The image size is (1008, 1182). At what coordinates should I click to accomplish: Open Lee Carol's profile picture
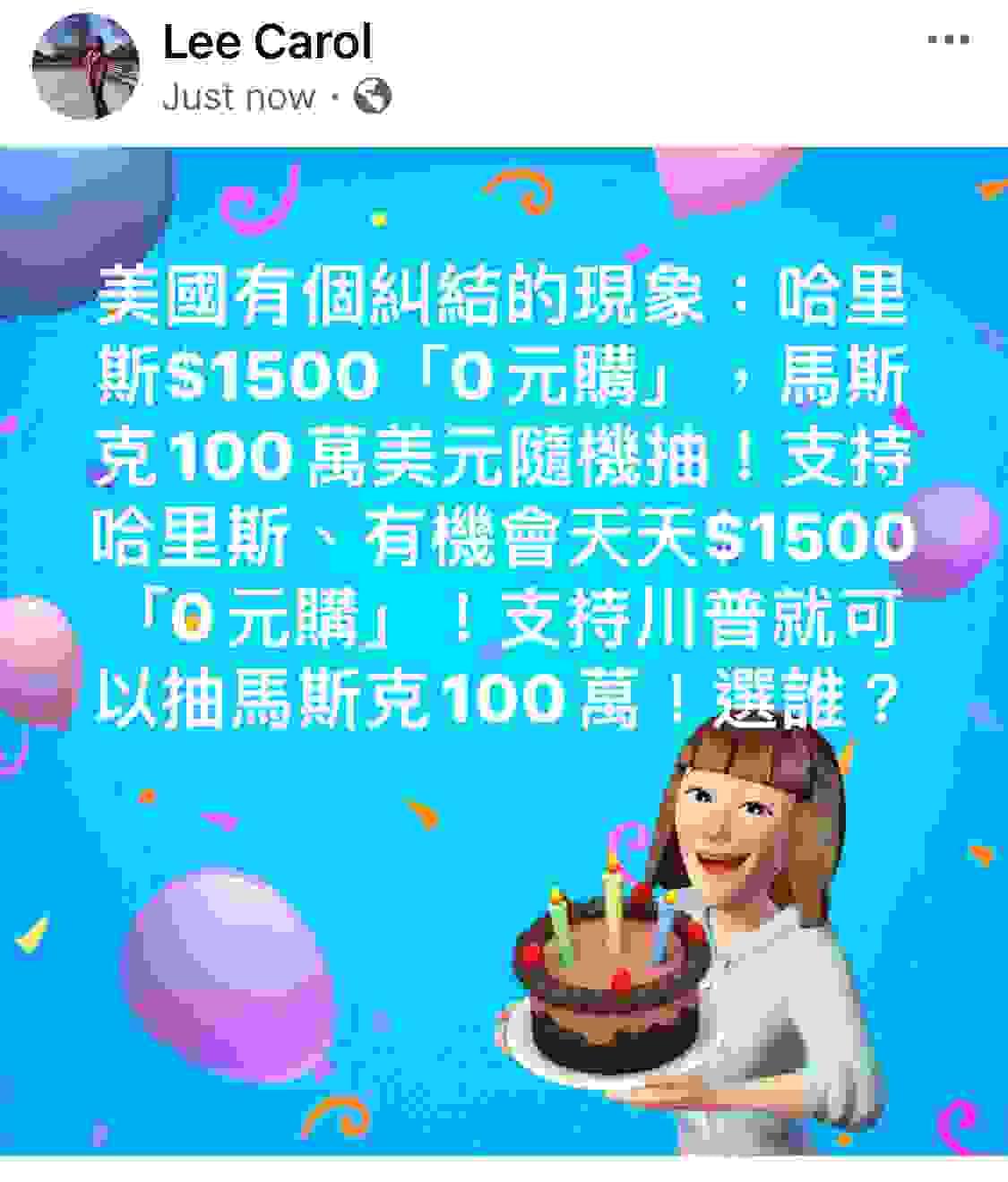pos(86,65)
